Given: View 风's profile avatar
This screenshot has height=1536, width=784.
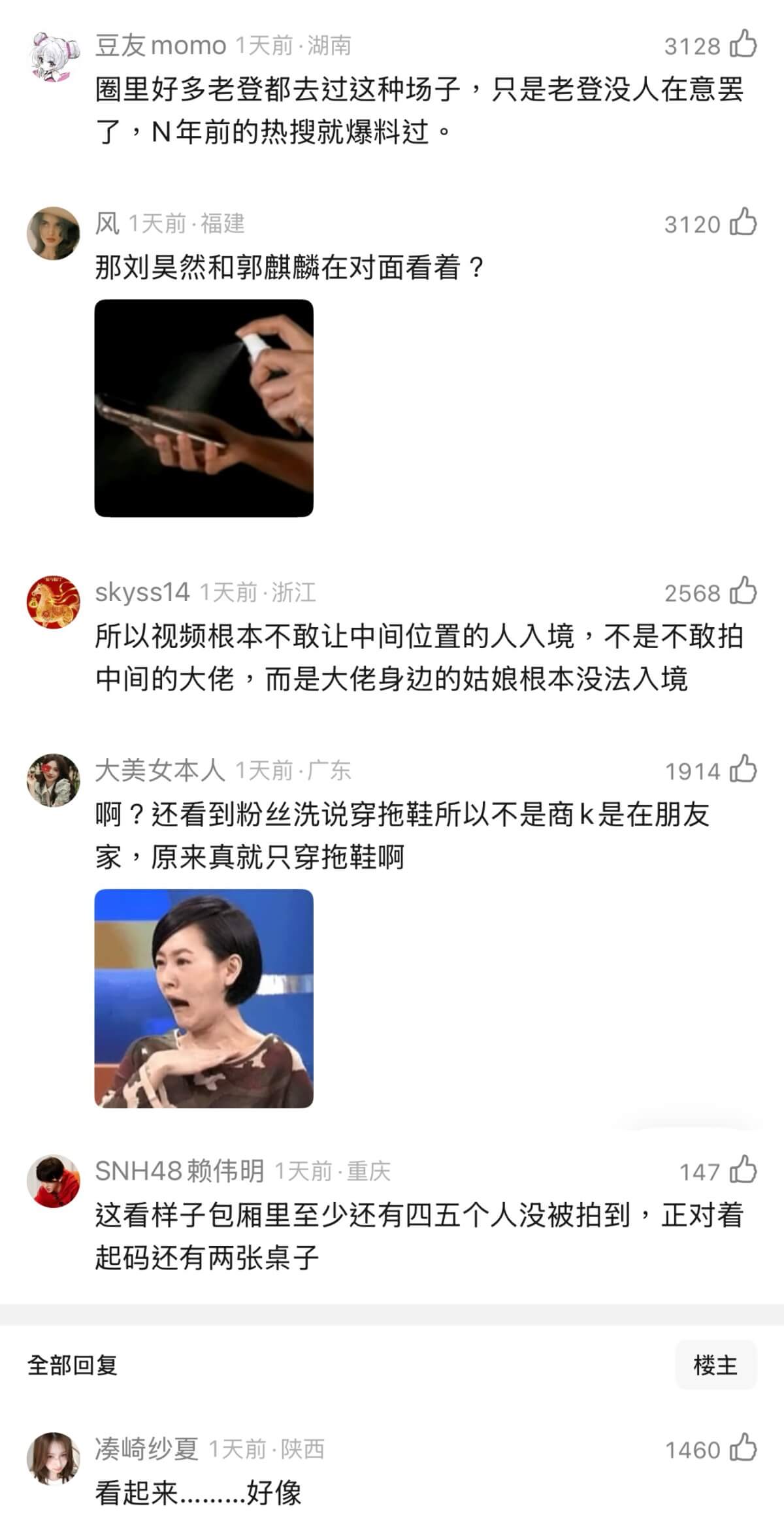Looking at the screenshot, I should (x=54, y=233).
